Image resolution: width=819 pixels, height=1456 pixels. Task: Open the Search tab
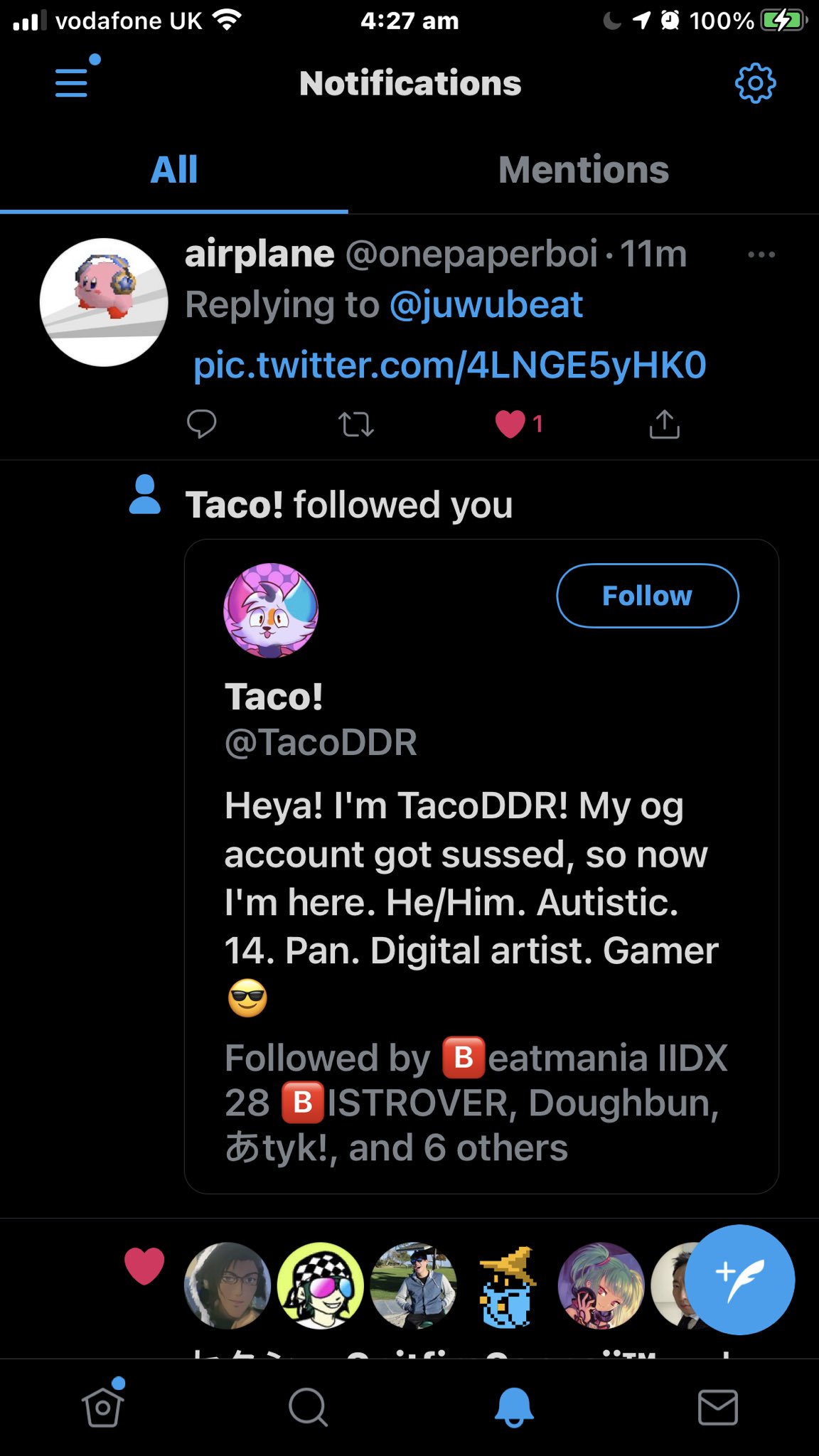(x=308, y=1407)
